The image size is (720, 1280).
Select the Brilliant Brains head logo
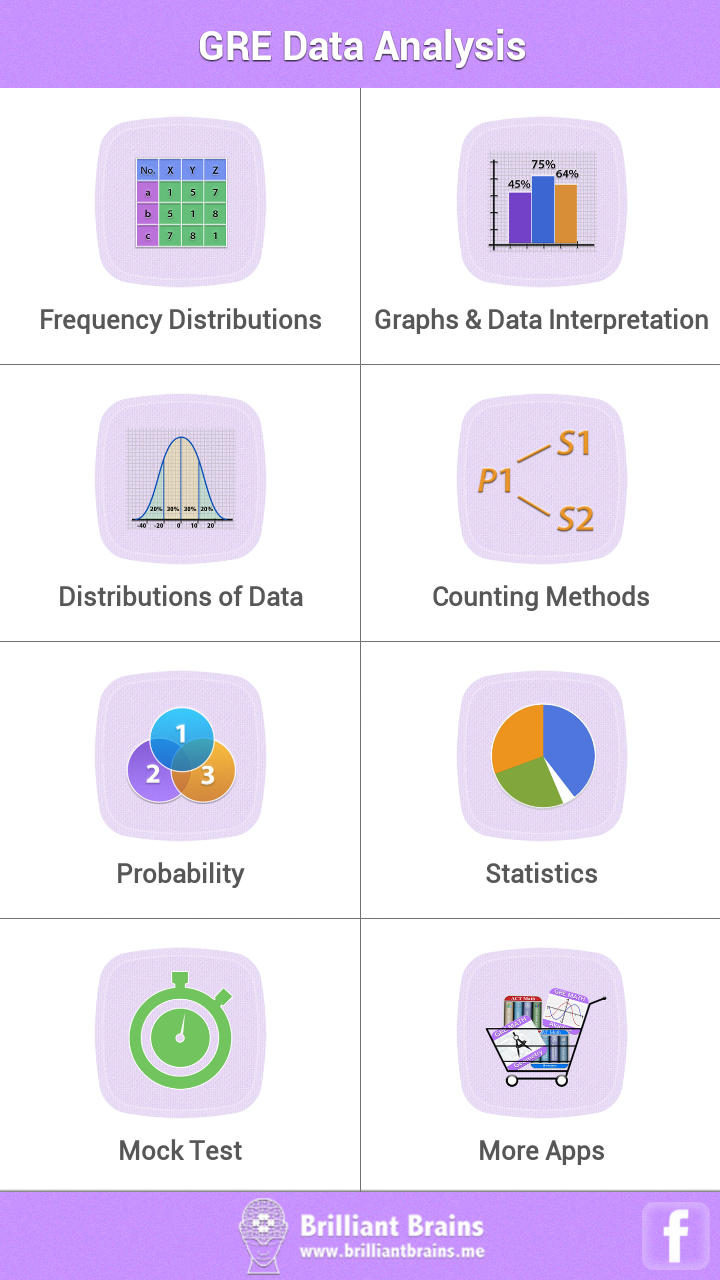coord(262,1232)
